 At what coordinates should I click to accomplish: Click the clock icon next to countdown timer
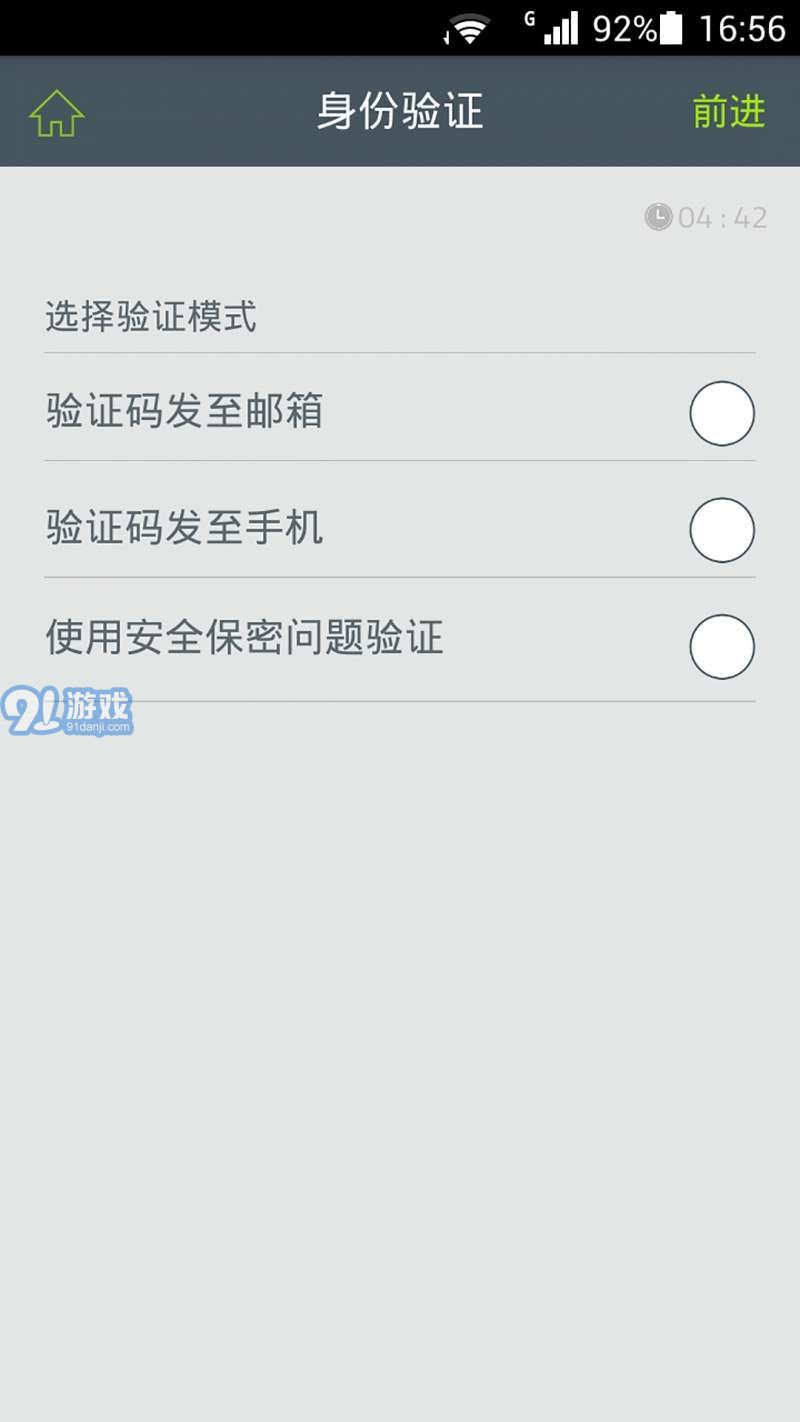pos(657,218)
